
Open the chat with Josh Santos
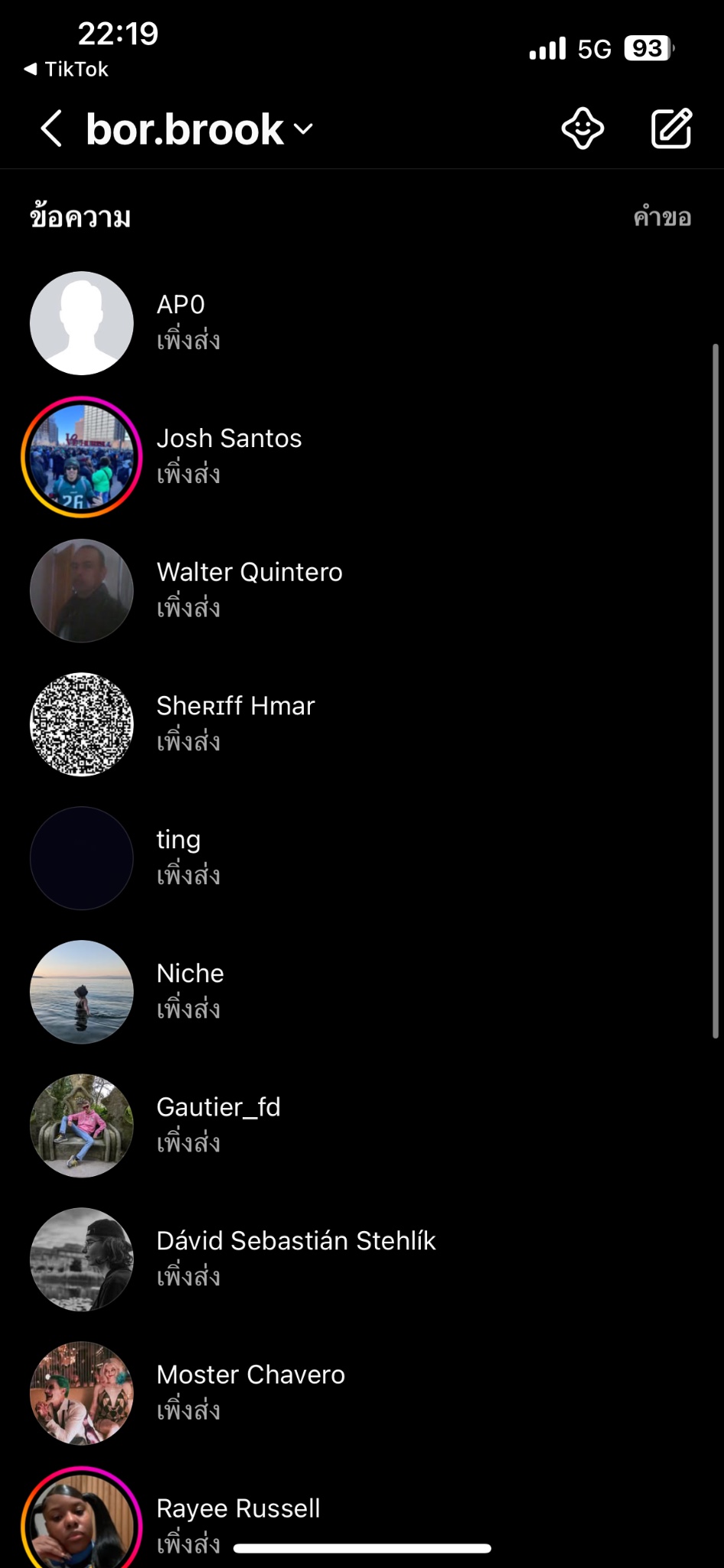[362, 457]
